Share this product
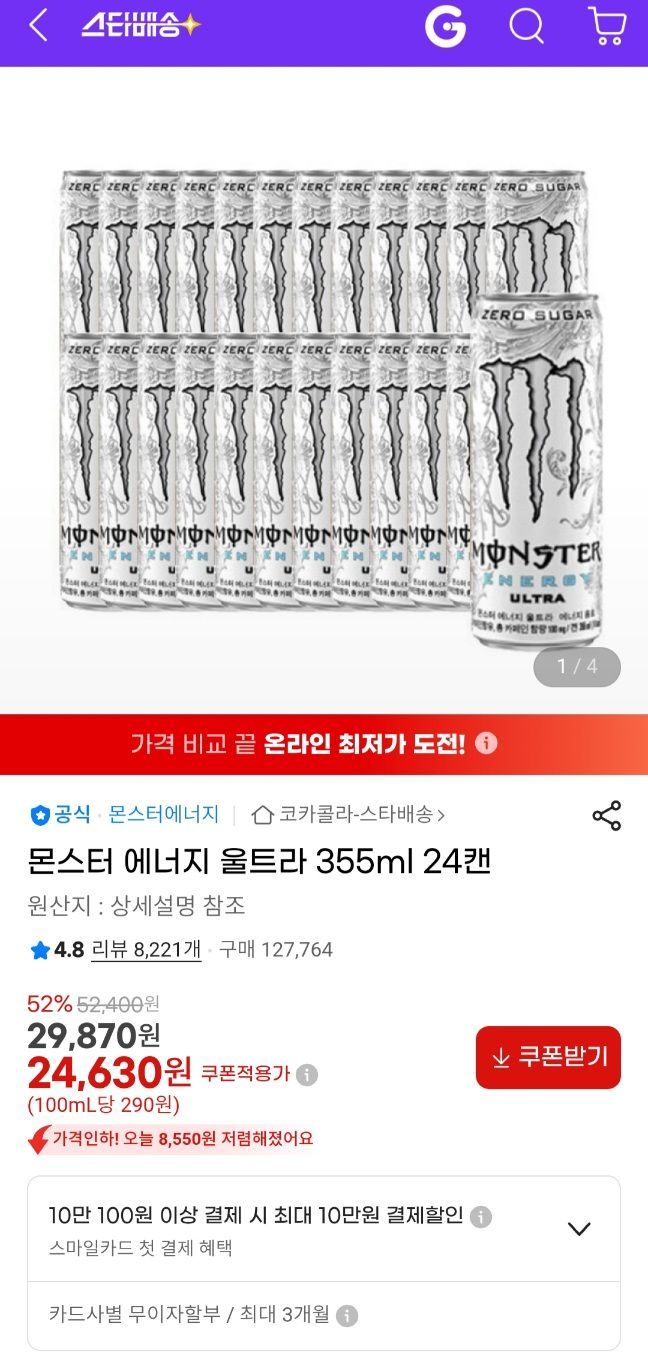This screenshot has width=648, height=1366. pyautogui.click(x=606, y=815)
